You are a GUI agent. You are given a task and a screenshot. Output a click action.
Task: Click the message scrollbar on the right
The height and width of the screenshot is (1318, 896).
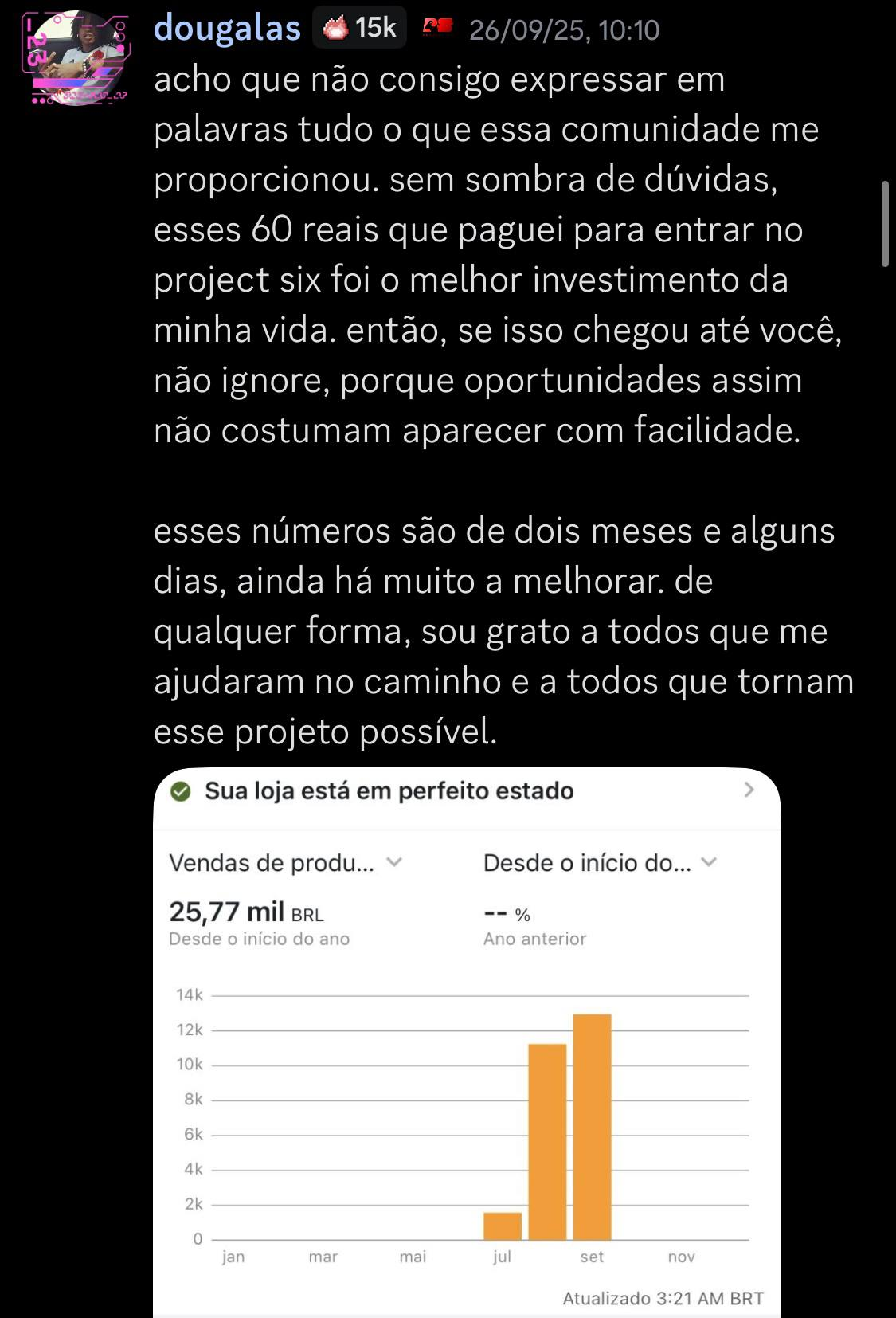tap(886, 223)
